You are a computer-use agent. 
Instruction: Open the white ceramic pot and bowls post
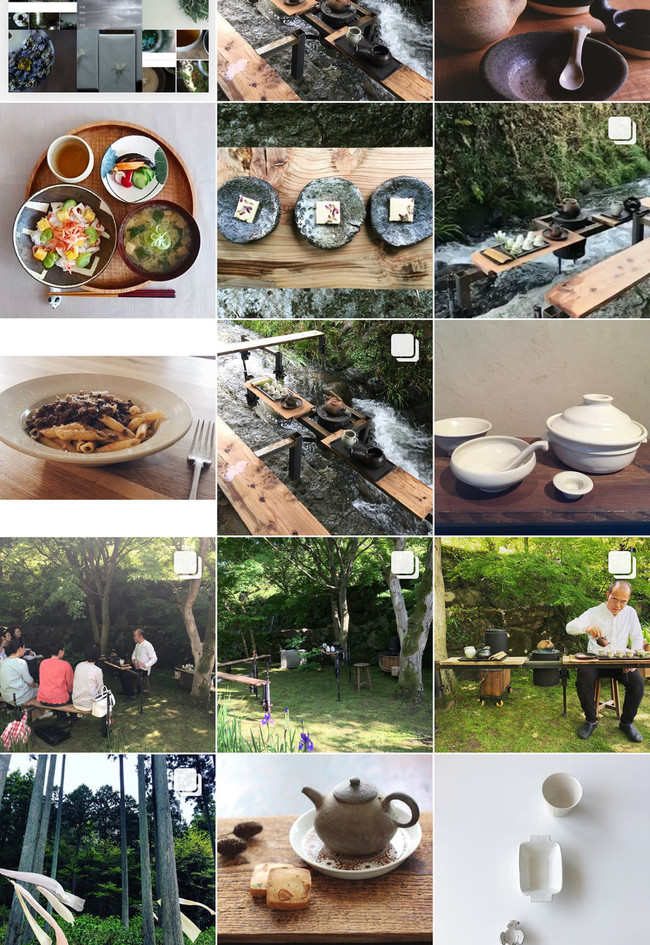point(542,427)
